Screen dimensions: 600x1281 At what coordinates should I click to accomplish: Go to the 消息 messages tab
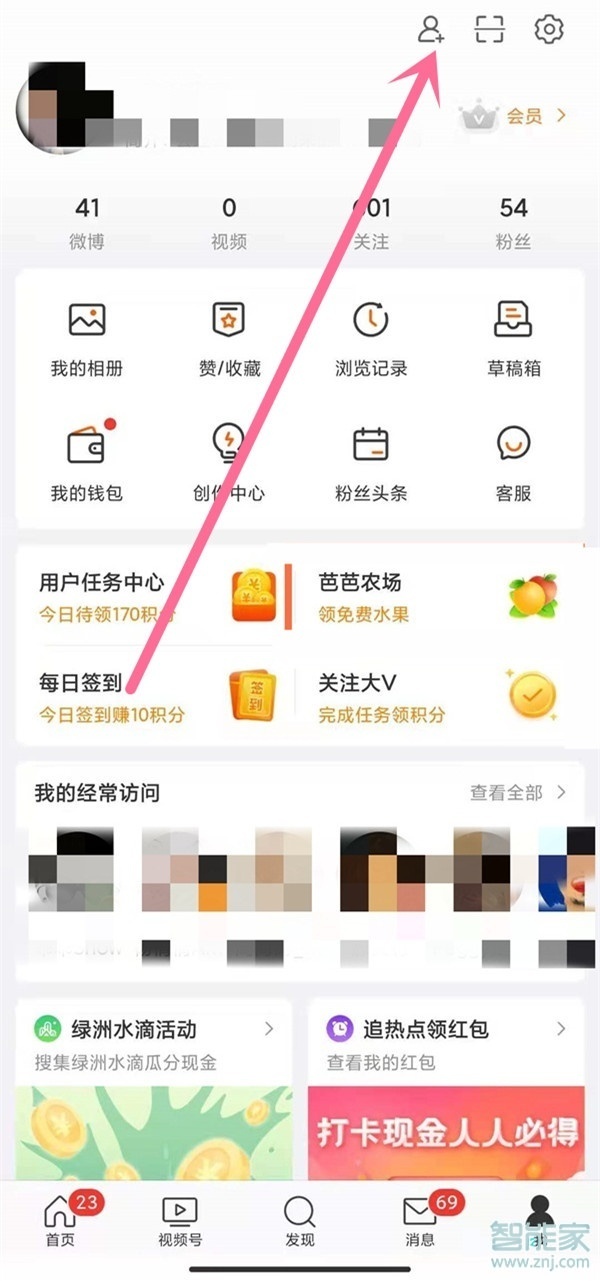click(420, 1222)
